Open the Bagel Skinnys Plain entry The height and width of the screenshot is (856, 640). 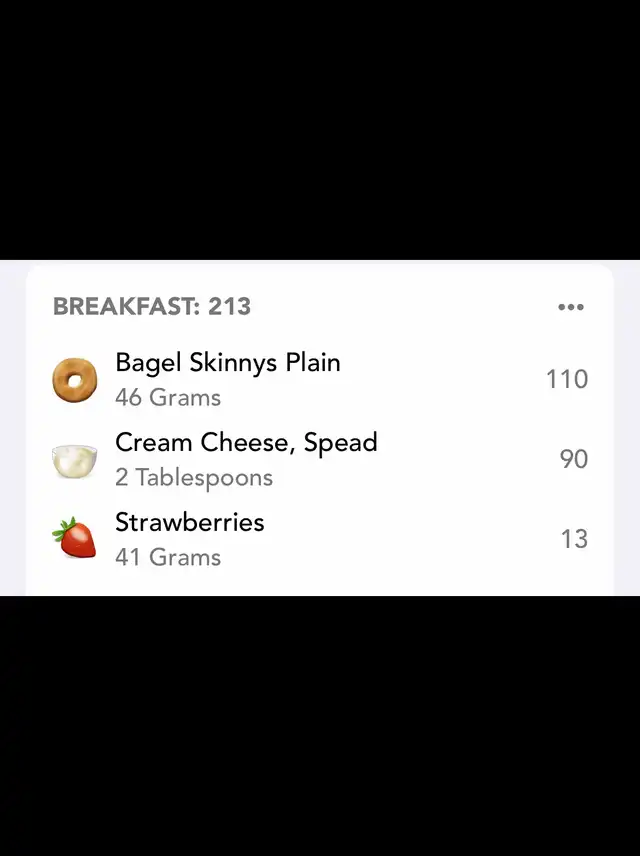click(228, 379)
